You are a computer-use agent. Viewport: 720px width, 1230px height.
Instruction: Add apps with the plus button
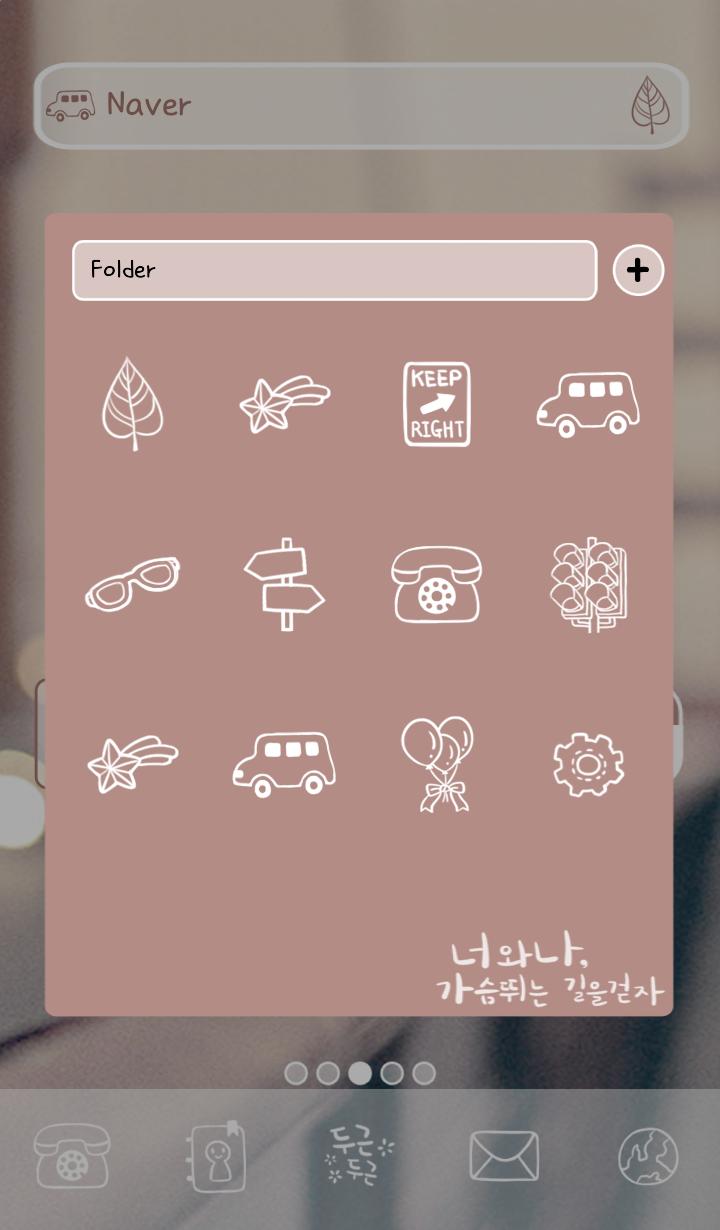tap(638, 270)
